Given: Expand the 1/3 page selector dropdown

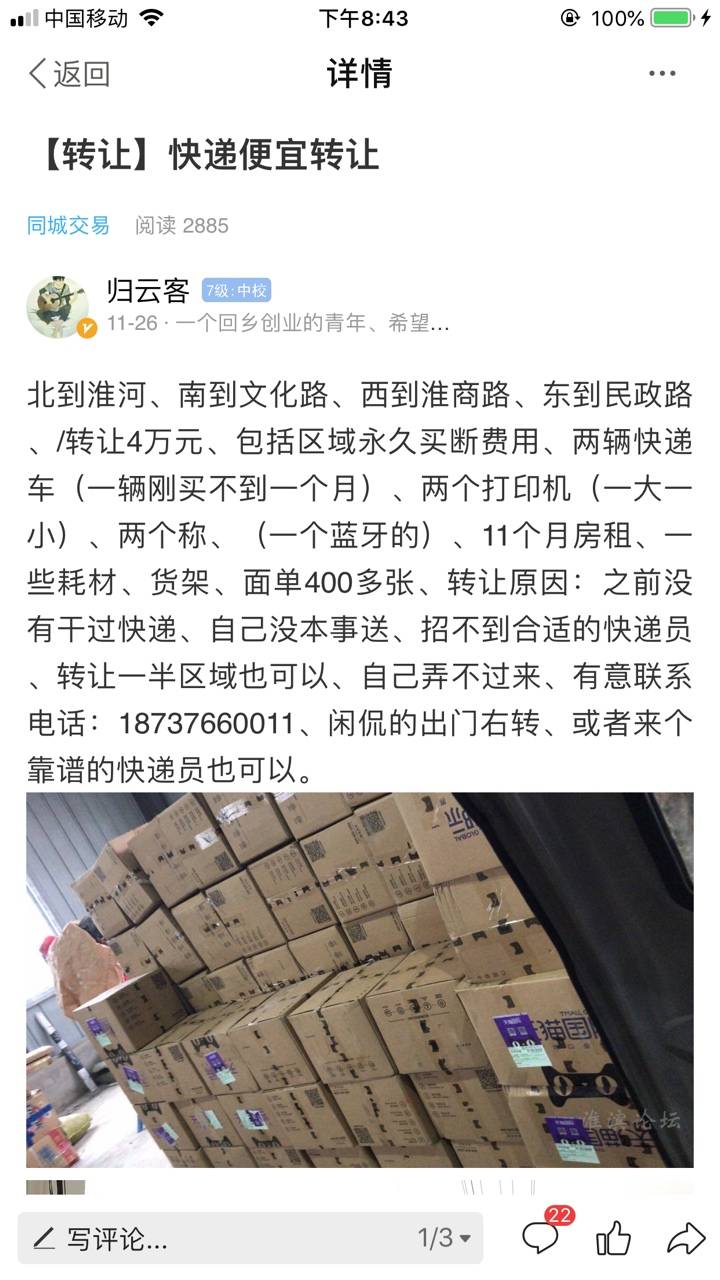Looking at the screenshot, I should pos(445,1239).
